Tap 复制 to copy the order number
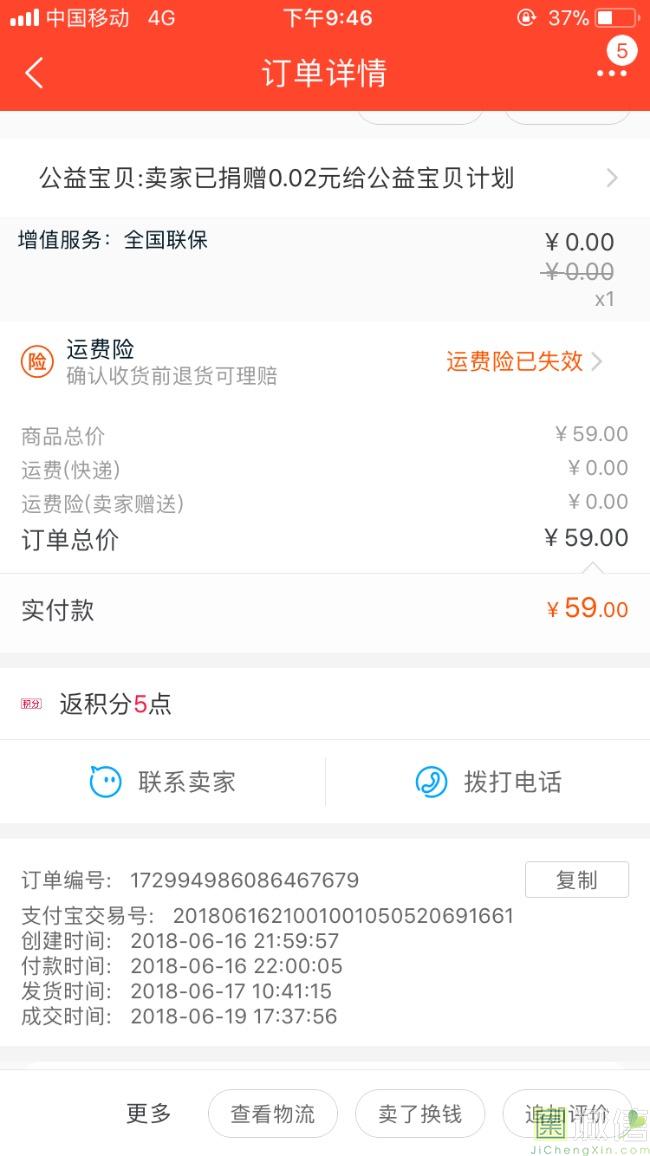This screenshot has height=1156, width=650. 576,880
